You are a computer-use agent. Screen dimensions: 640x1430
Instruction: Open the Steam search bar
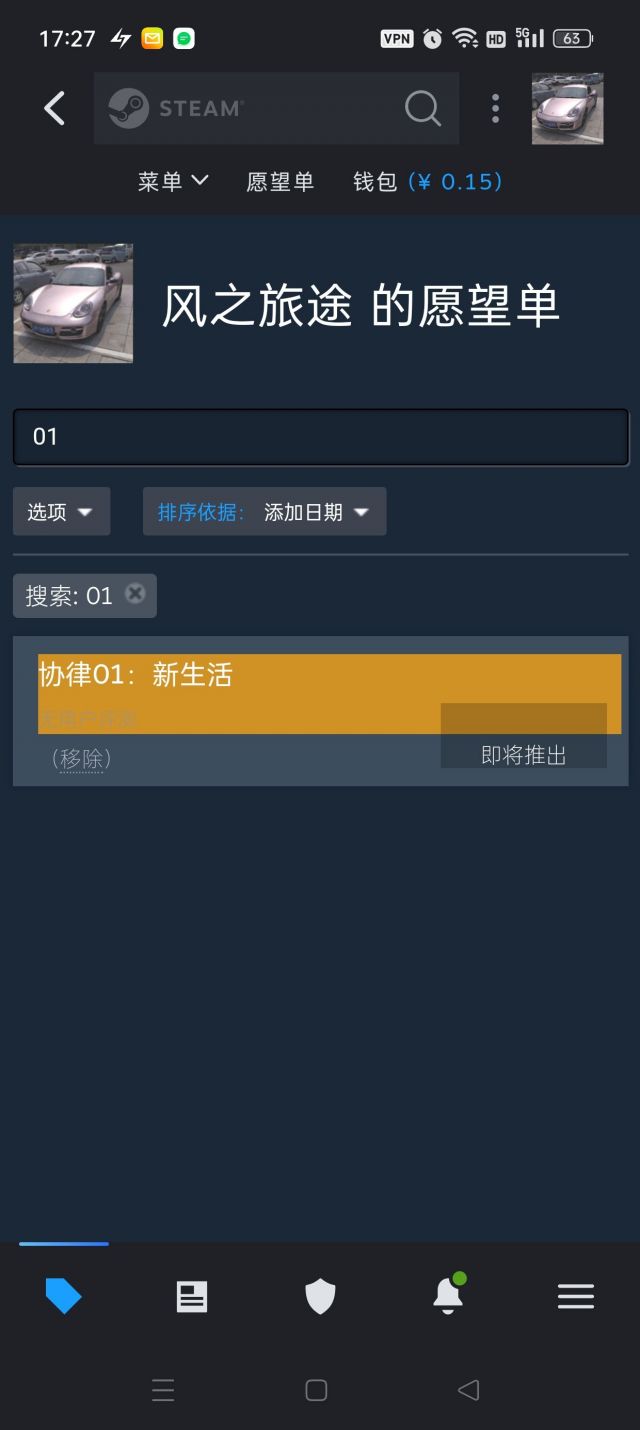tap(276, 108)
